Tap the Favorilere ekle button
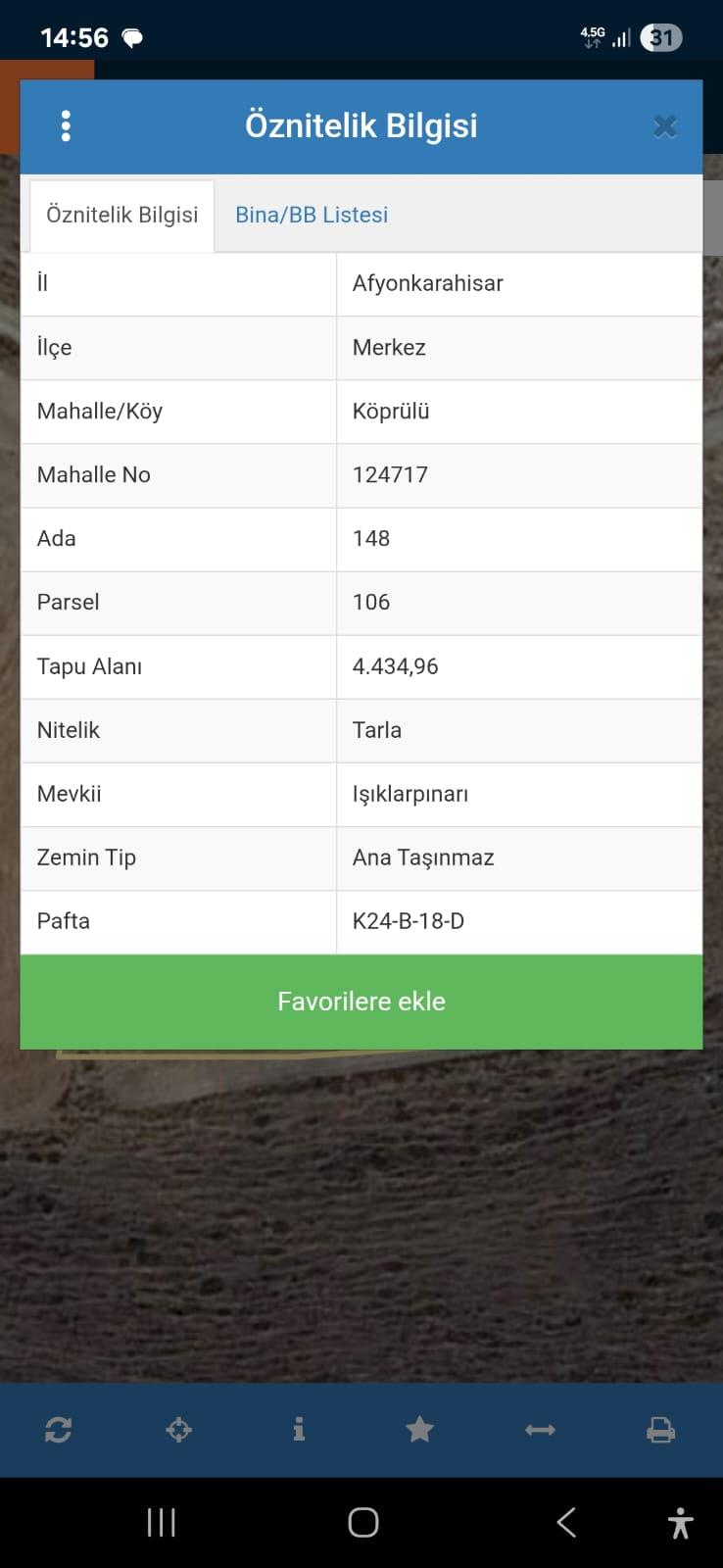The image size is (723, 1568). coord(361,1002)
